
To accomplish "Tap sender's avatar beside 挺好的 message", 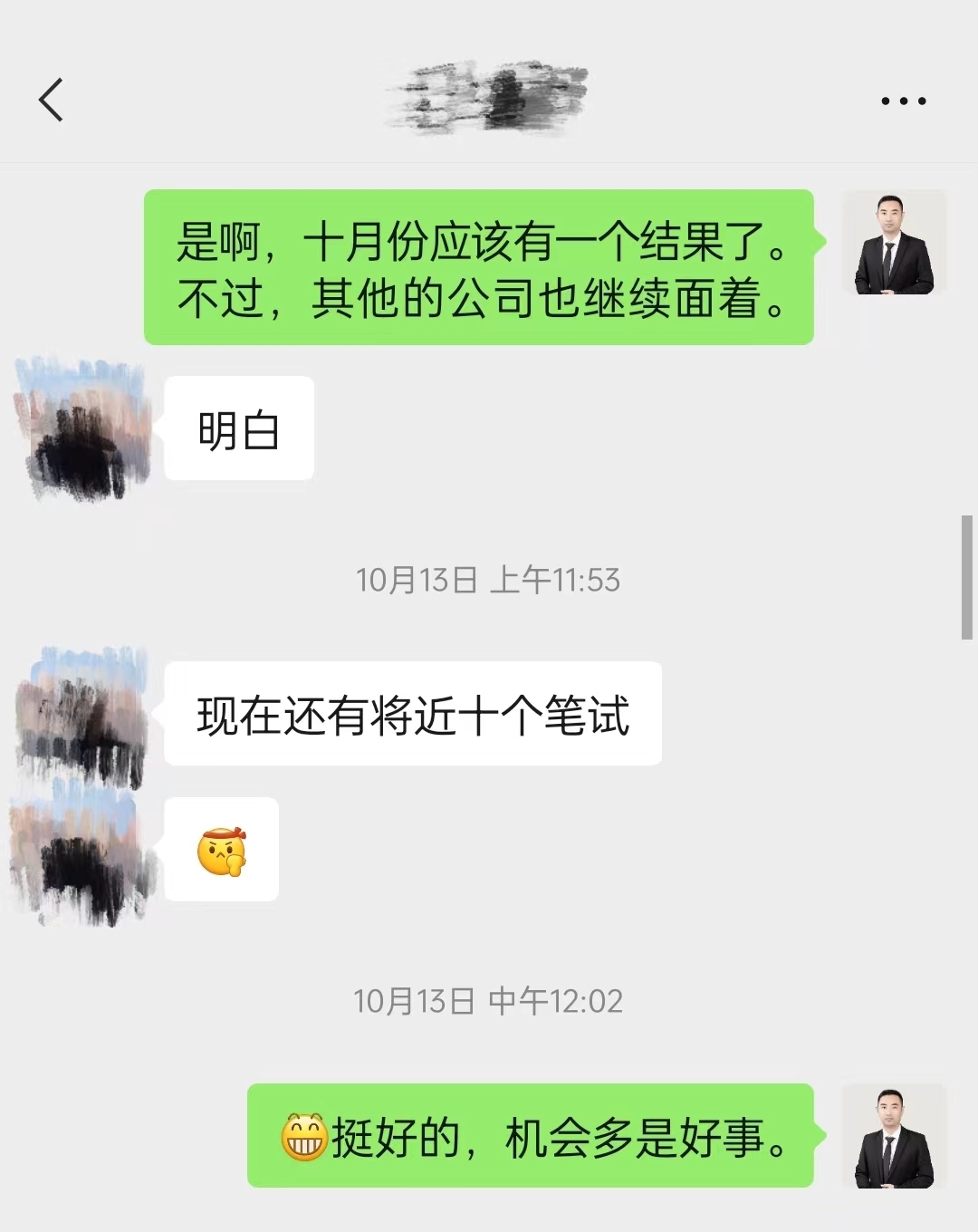I will [x=894, y=1136].
